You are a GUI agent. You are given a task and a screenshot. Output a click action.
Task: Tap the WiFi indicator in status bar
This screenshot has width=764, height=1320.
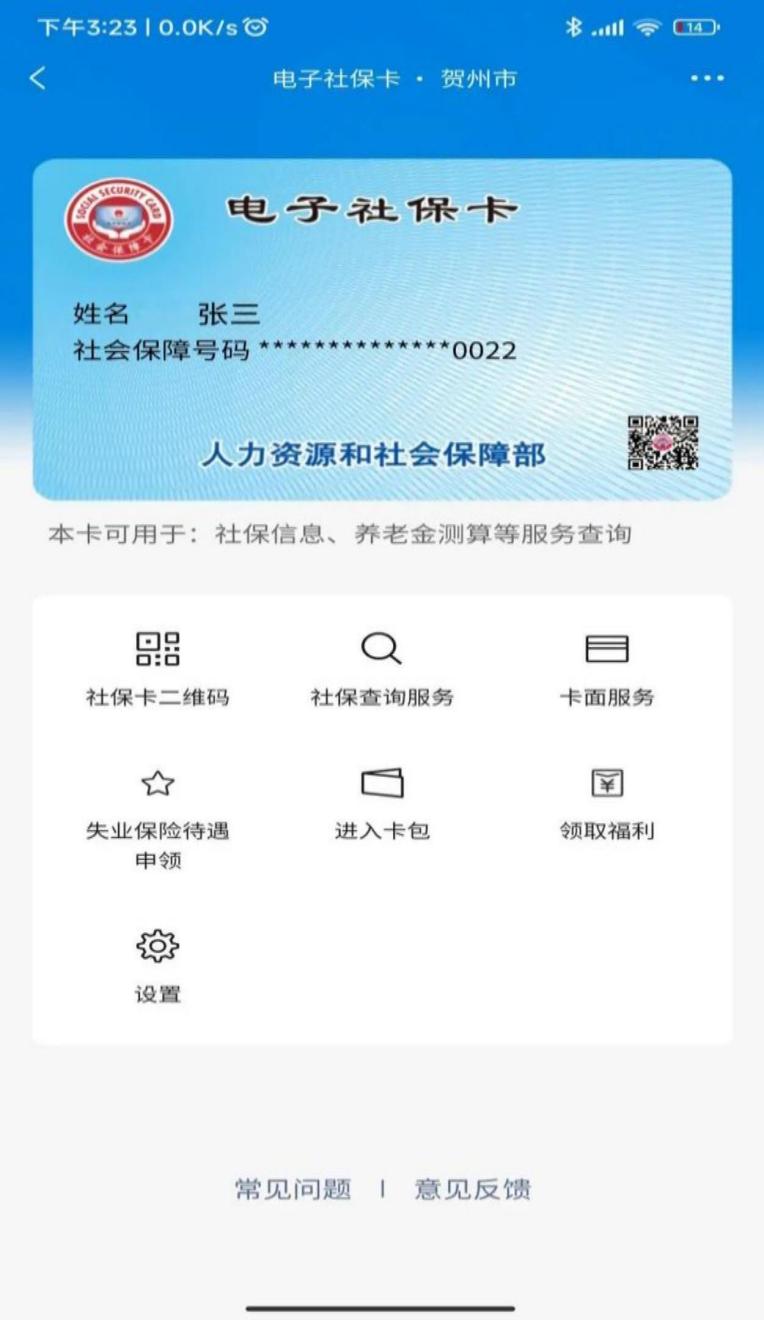[x=649, y=29]
